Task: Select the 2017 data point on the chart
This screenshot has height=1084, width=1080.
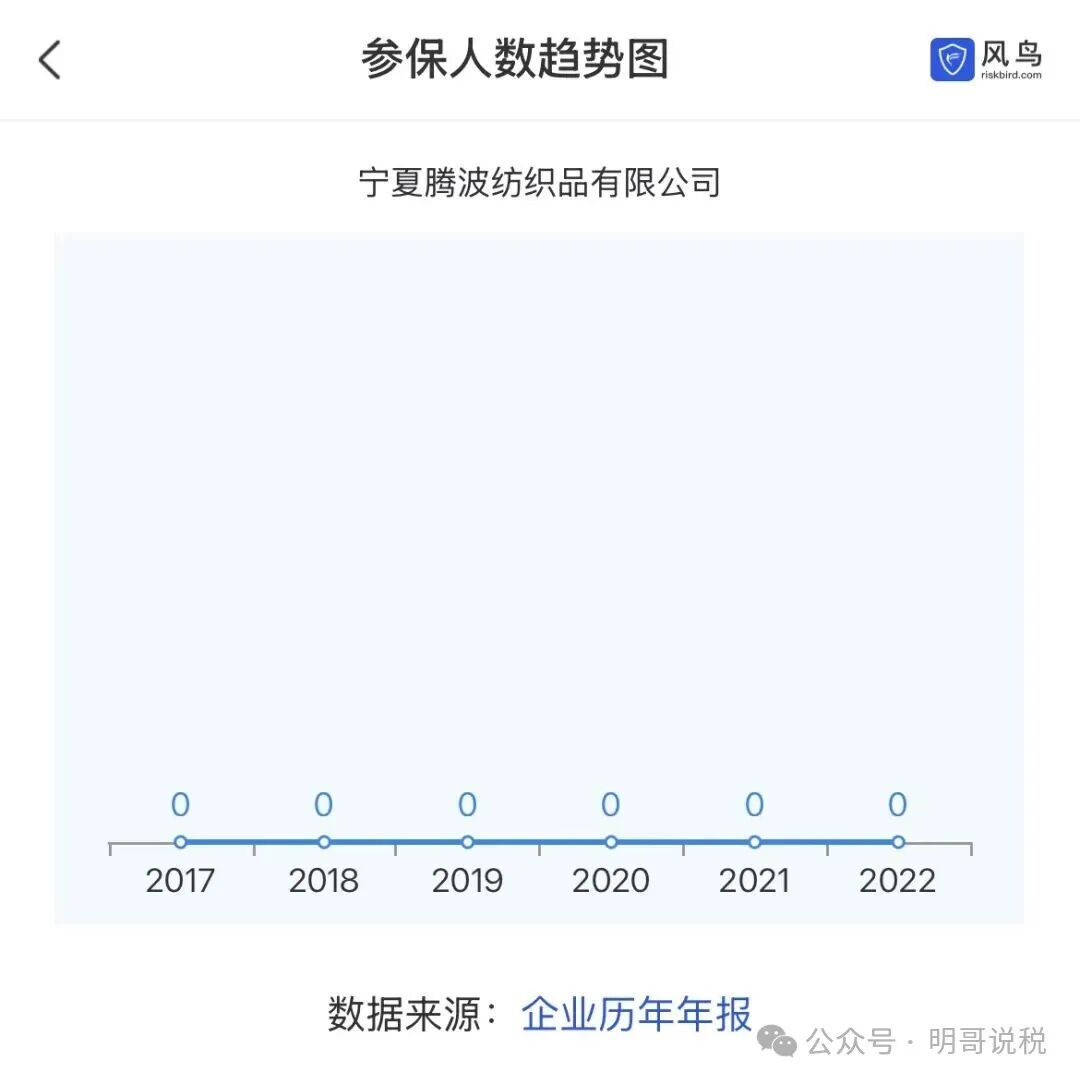Action: (180, 843)
